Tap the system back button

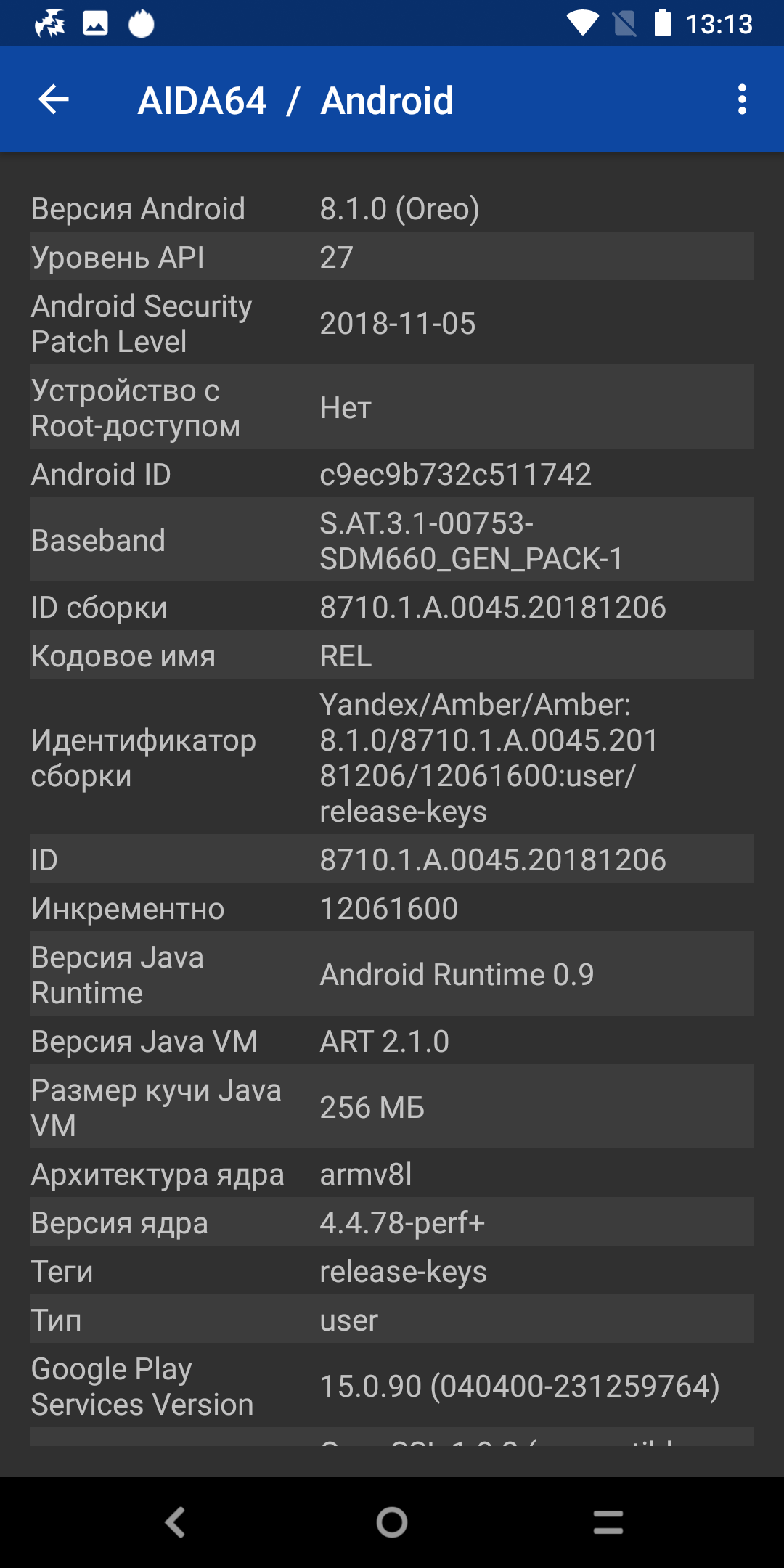175,1522
